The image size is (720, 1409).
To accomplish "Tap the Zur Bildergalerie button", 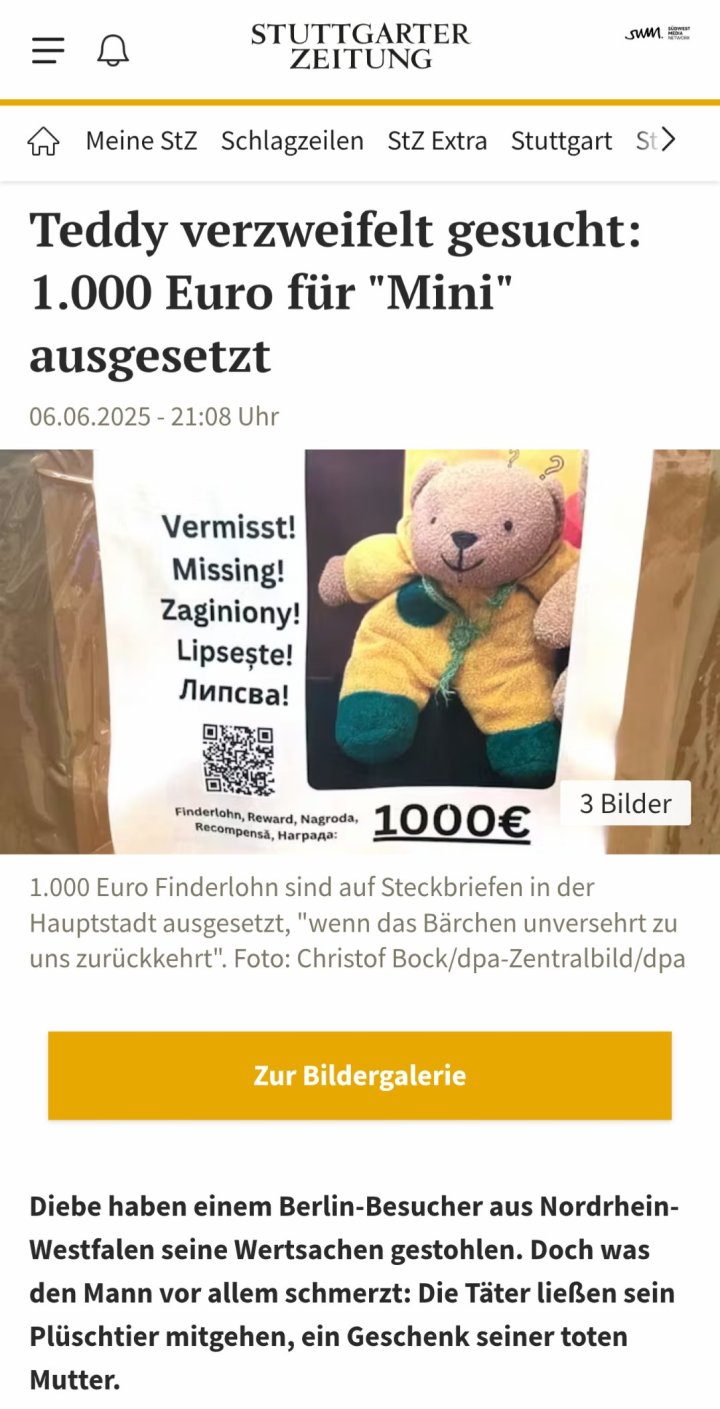I will click(x=360, y=1076).
